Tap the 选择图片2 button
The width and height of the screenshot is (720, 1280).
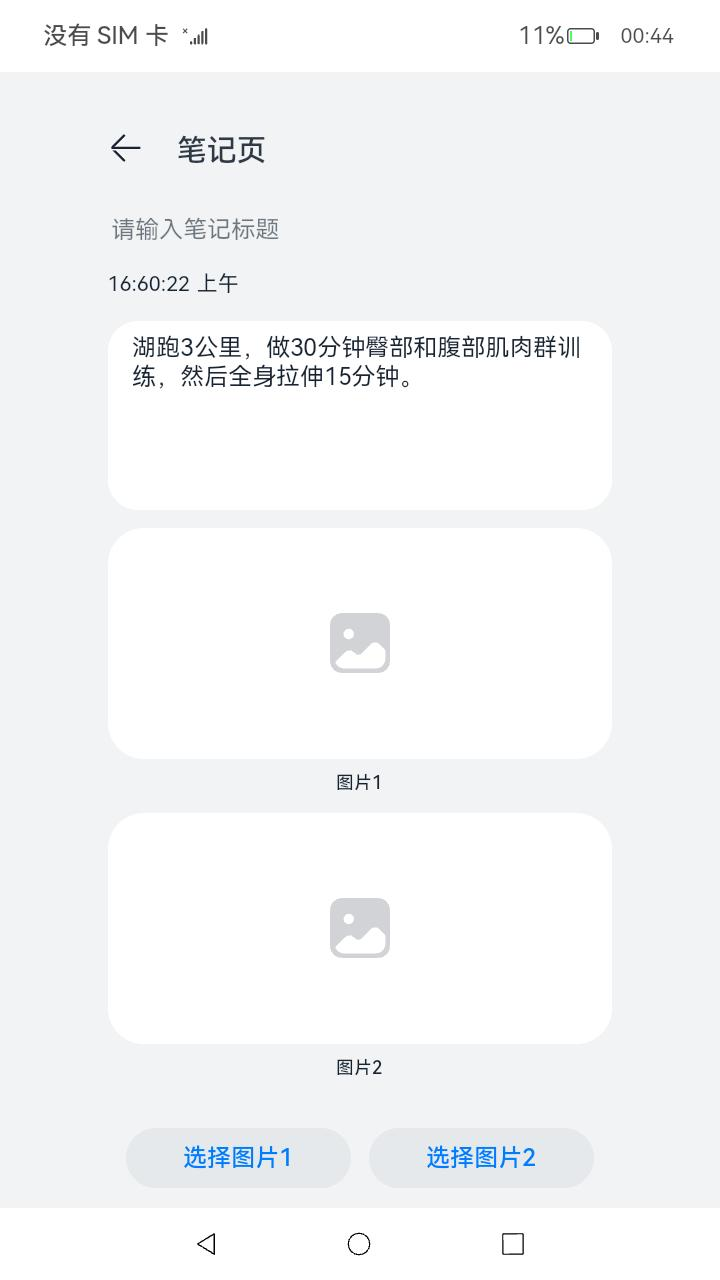[481, 1157]
